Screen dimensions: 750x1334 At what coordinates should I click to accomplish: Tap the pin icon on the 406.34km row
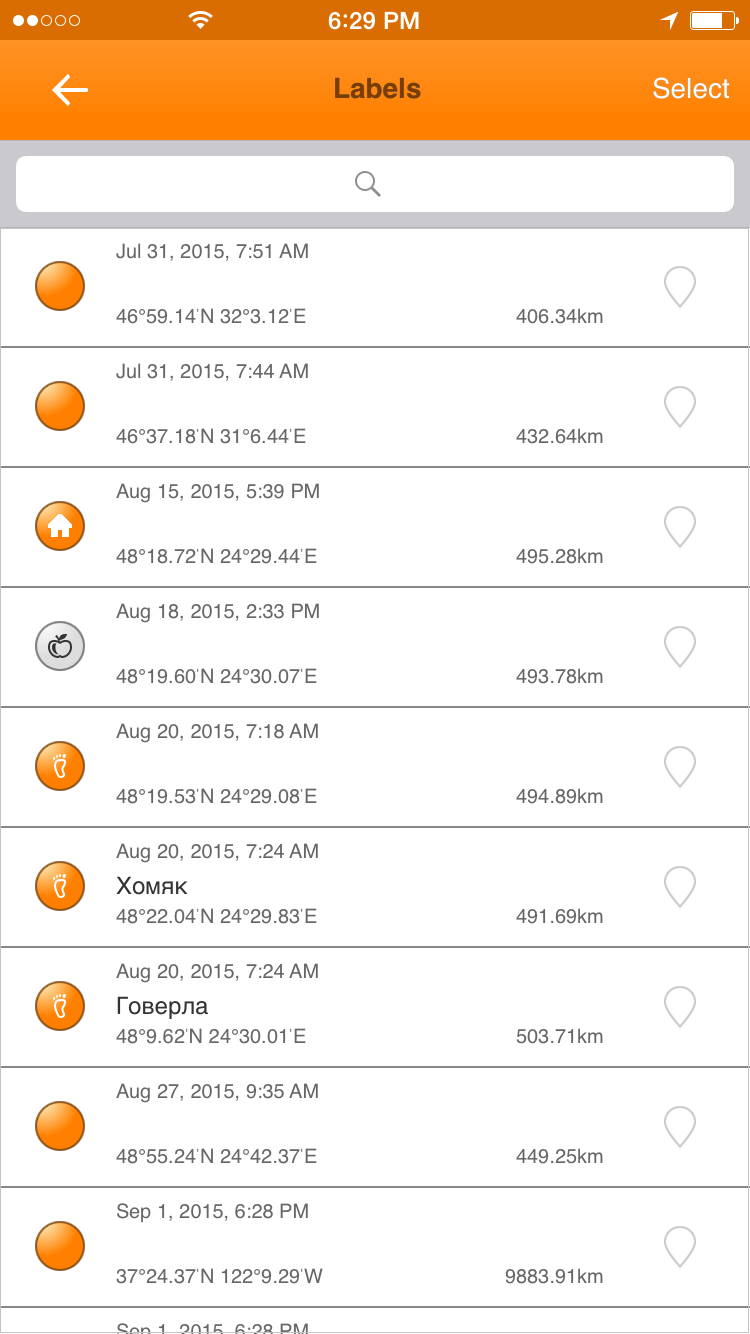point(680,287)
